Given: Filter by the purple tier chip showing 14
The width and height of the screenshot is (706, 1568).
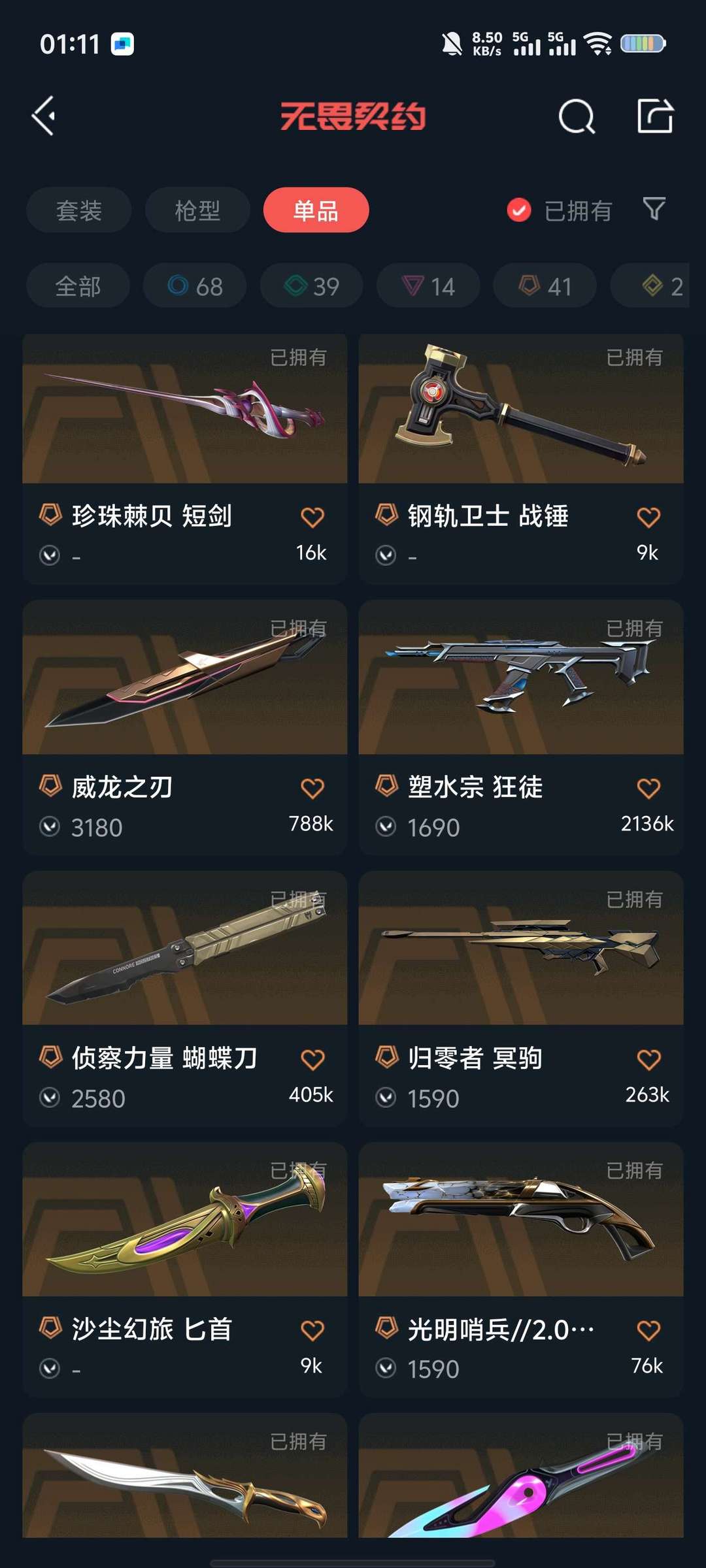Looking at the screenshot, I should 428,286.
